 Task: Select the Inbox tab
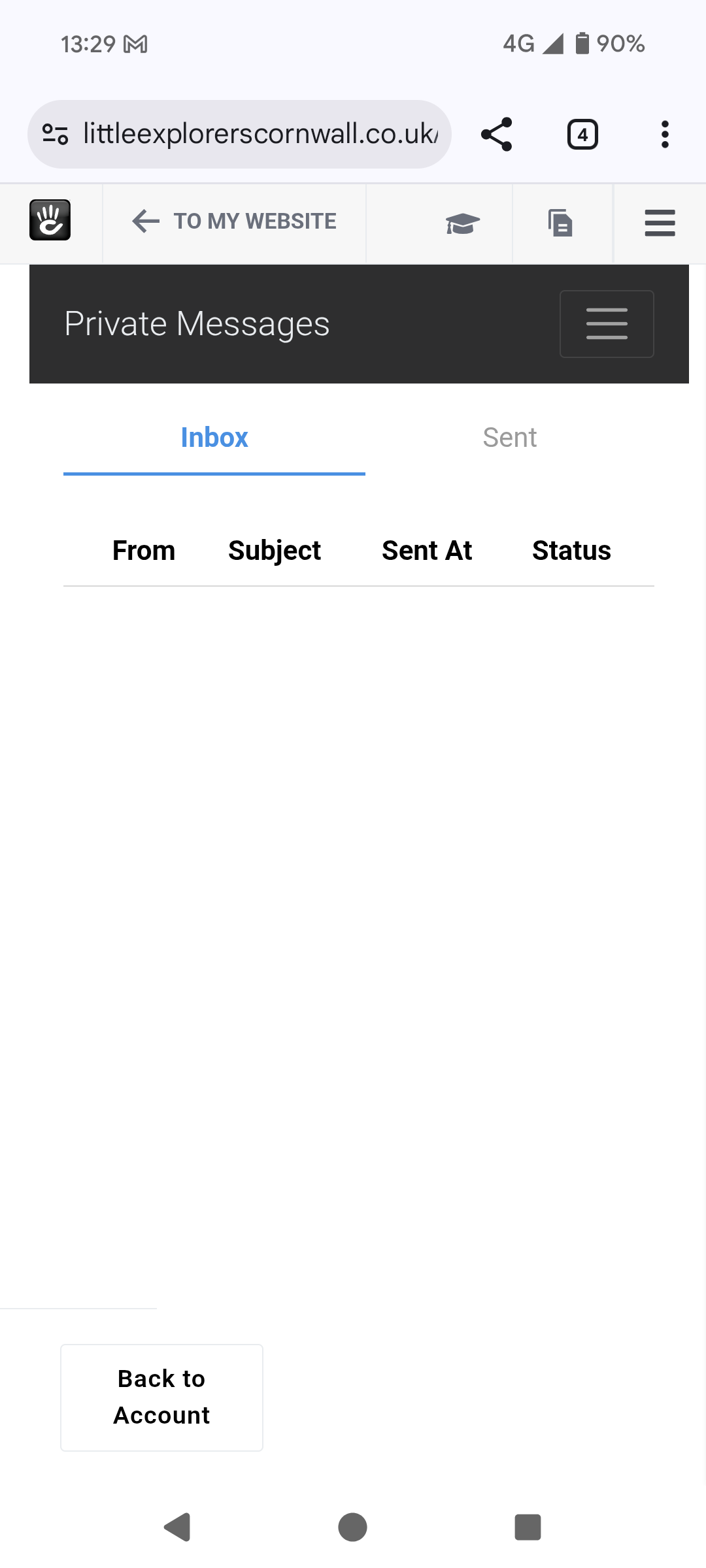[x=214, y=438]
